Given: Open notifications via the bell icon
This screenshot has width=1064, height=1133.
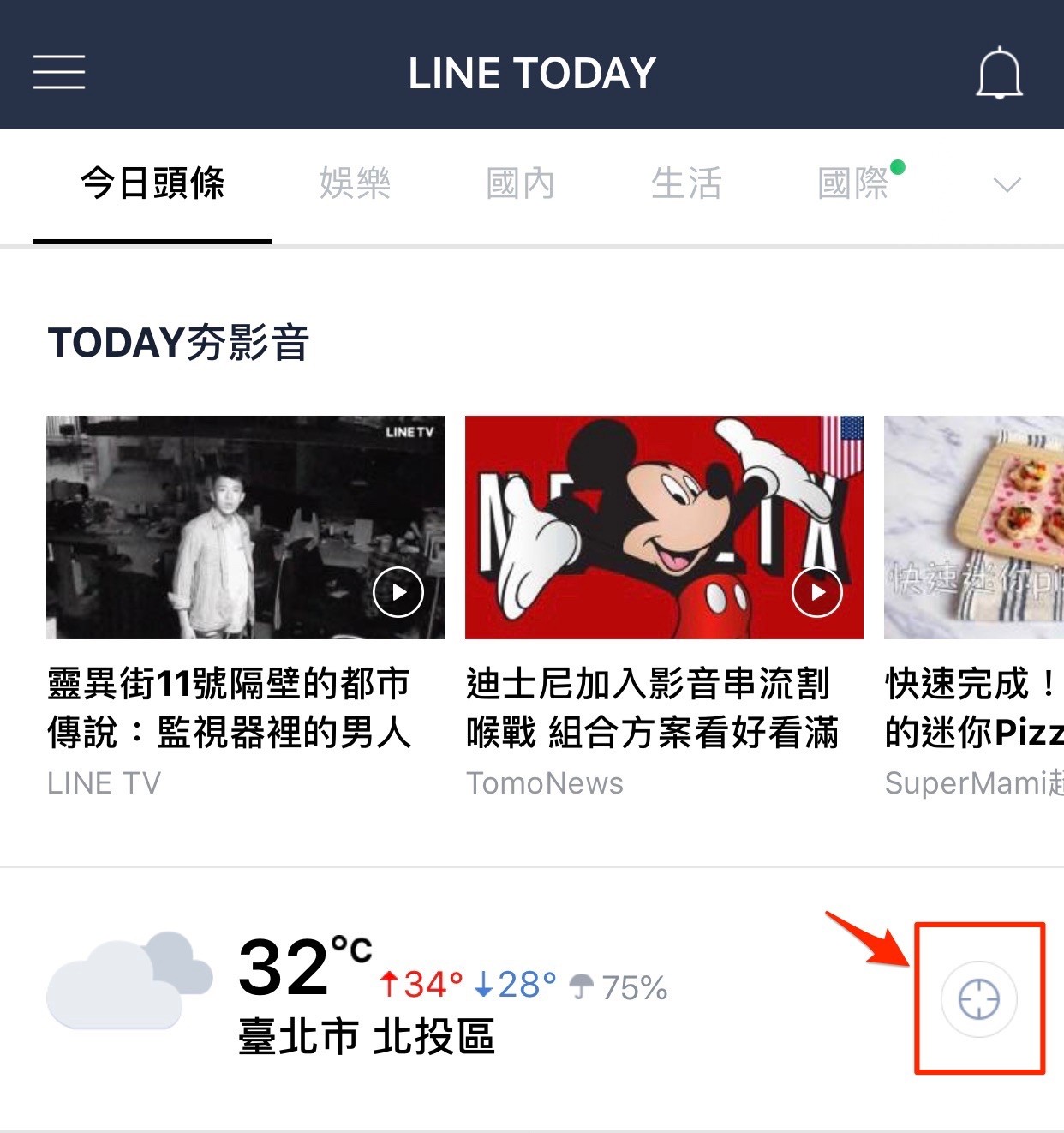Looking at the screenshot, I should coord(1000,73).
